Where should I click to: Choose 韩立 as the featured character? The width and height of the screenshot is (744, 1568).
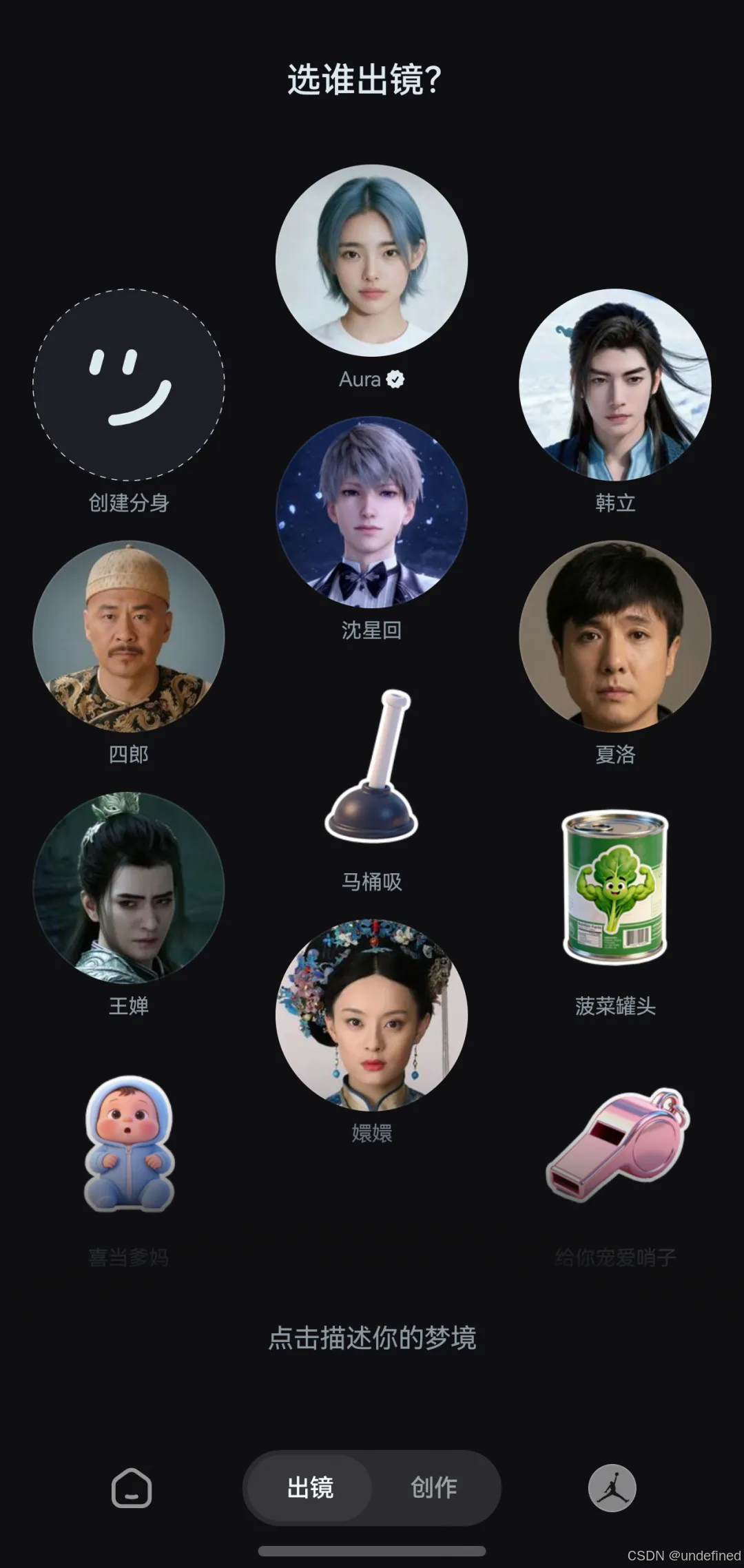(x=615, y=384)
